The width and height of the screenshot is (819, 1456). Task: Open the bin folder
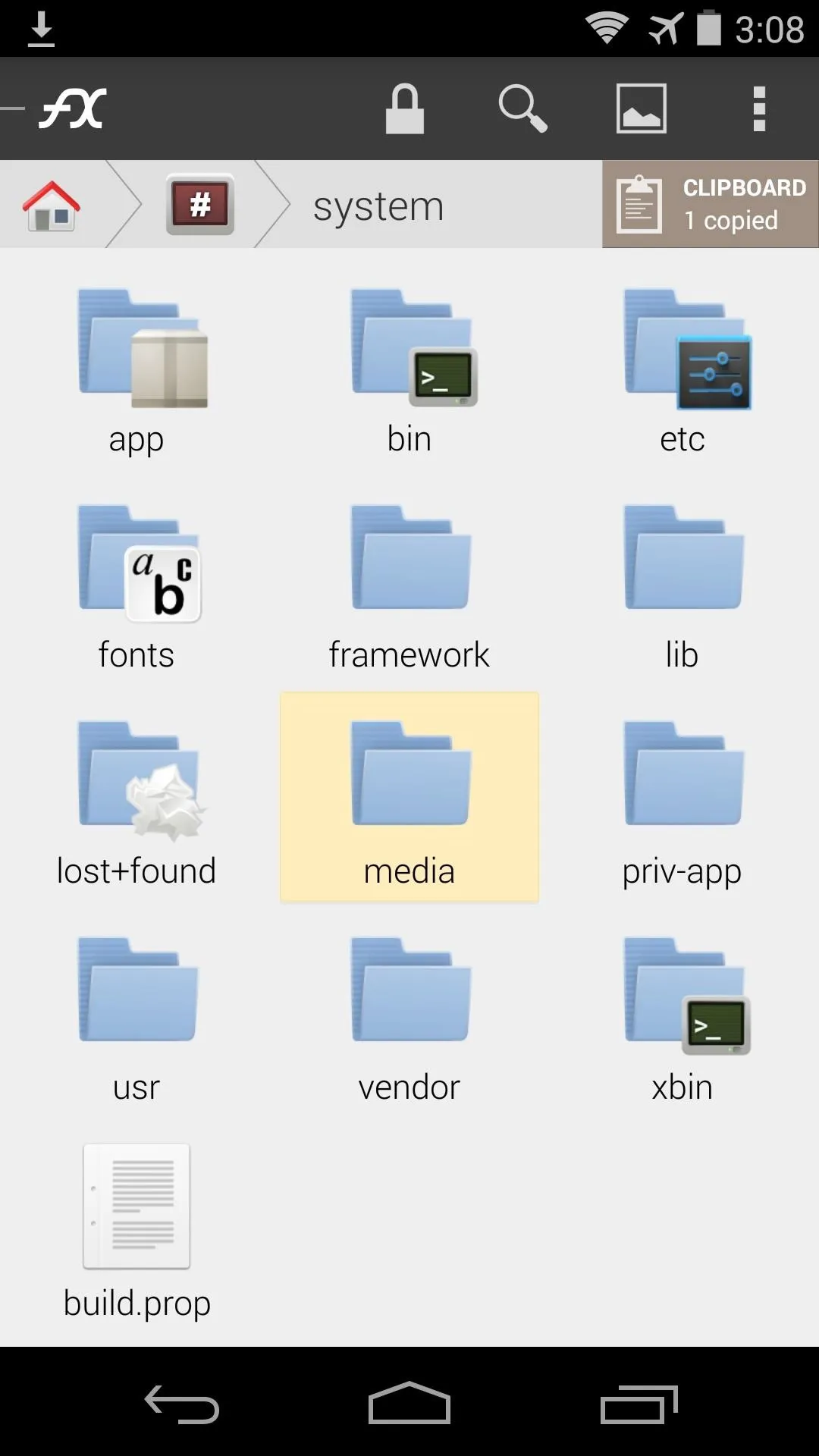[409, 369]
